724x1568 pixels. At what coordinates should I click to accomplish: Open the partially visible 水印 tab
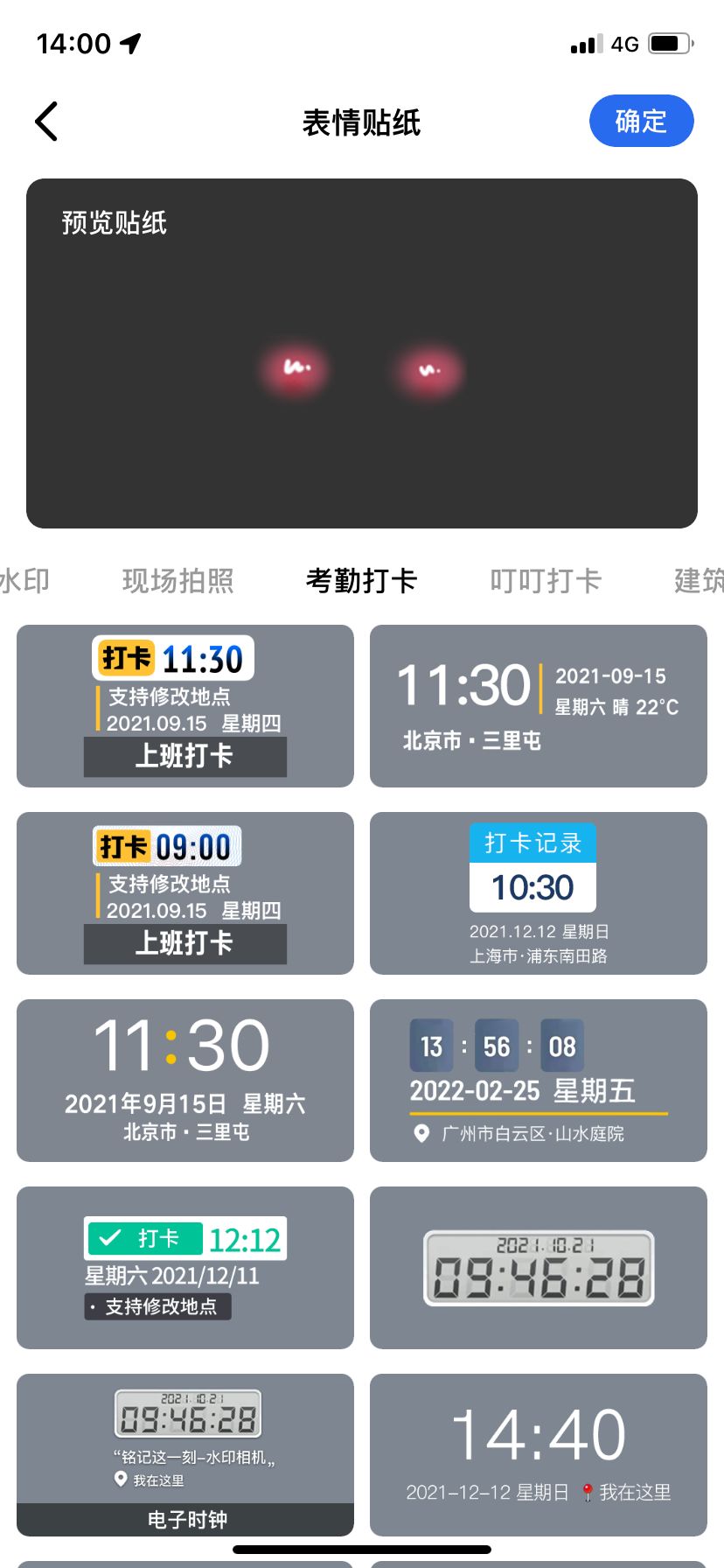coord(24,581)
